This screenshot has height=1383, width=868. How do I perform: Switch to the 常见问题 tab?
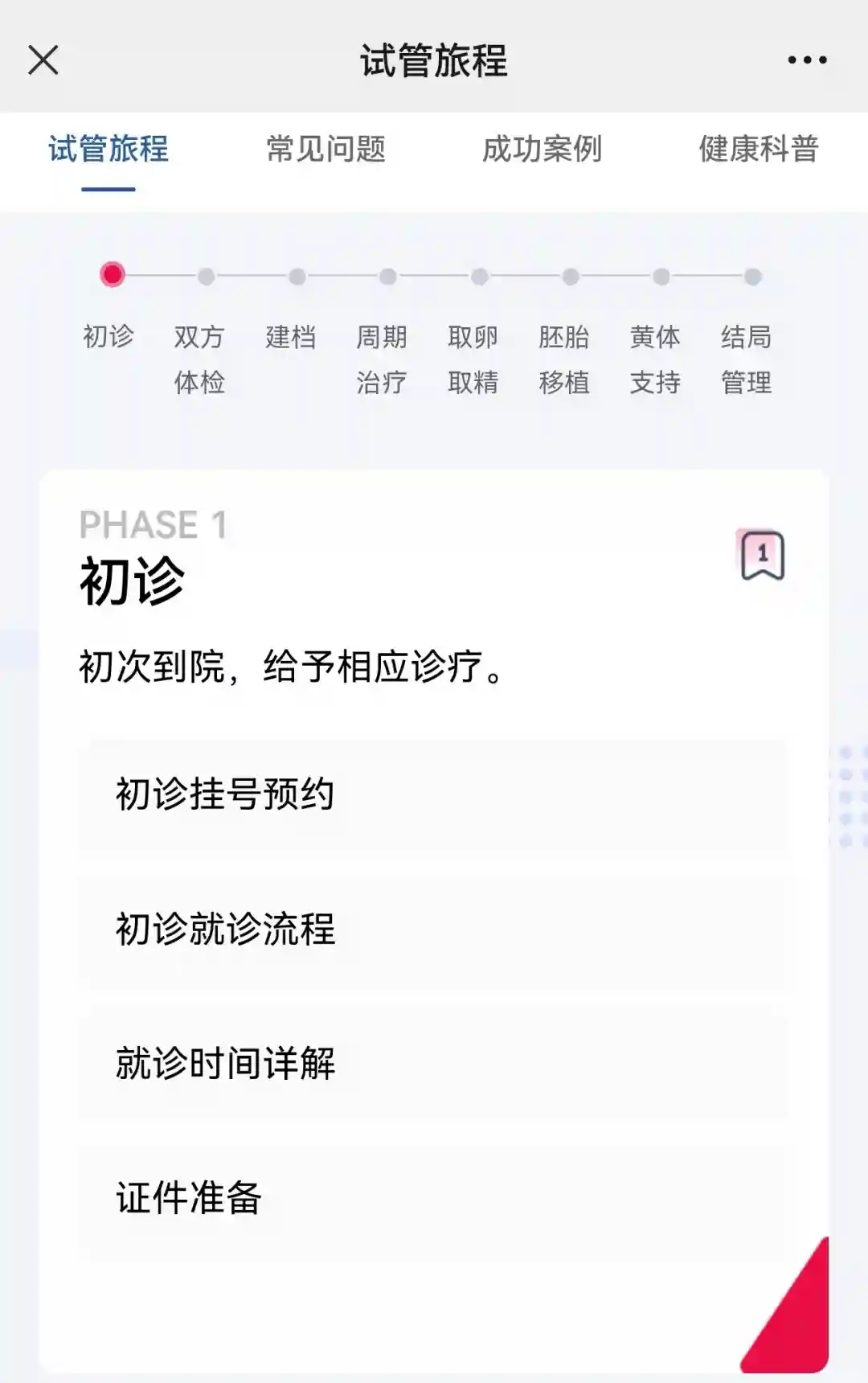[325, 150]
